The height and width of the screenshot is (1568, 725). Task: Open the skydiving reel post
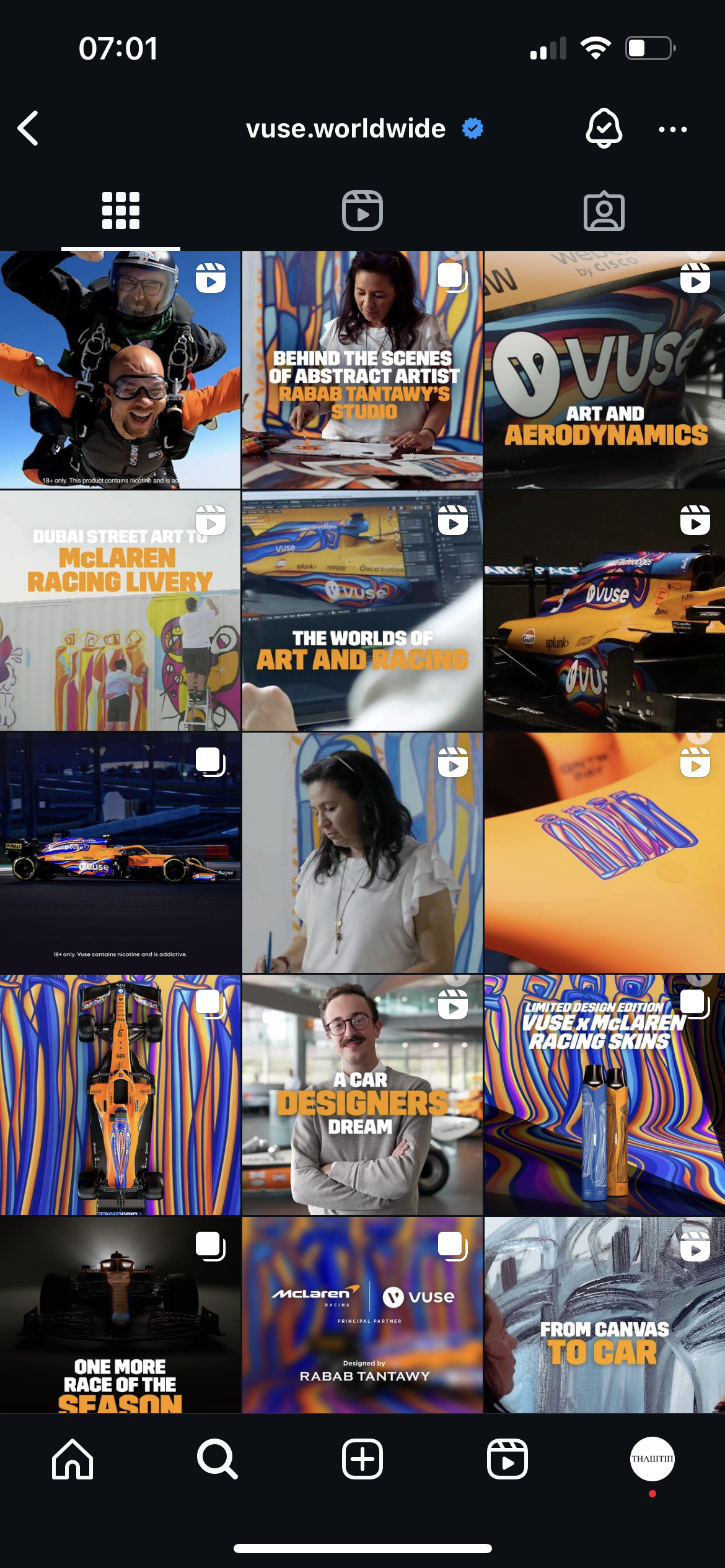pos(120,370)
